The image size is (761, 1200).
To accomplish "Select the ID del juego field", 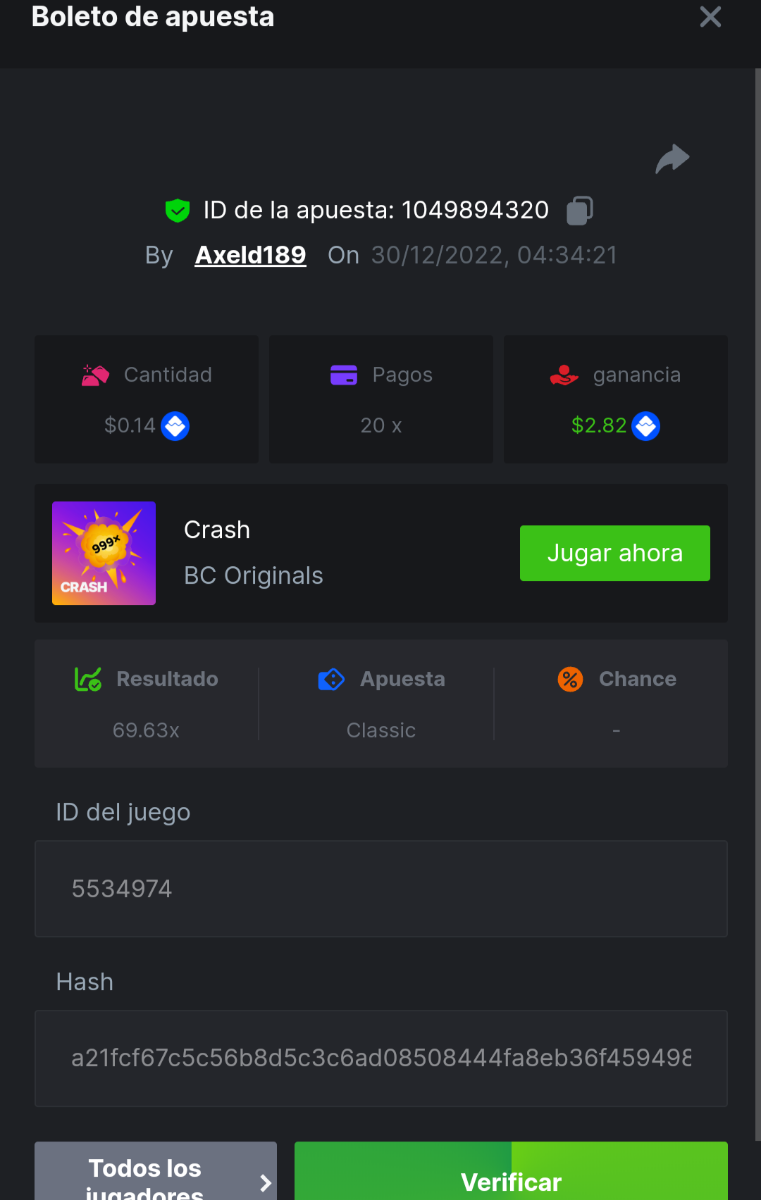I will coord(380,888).
